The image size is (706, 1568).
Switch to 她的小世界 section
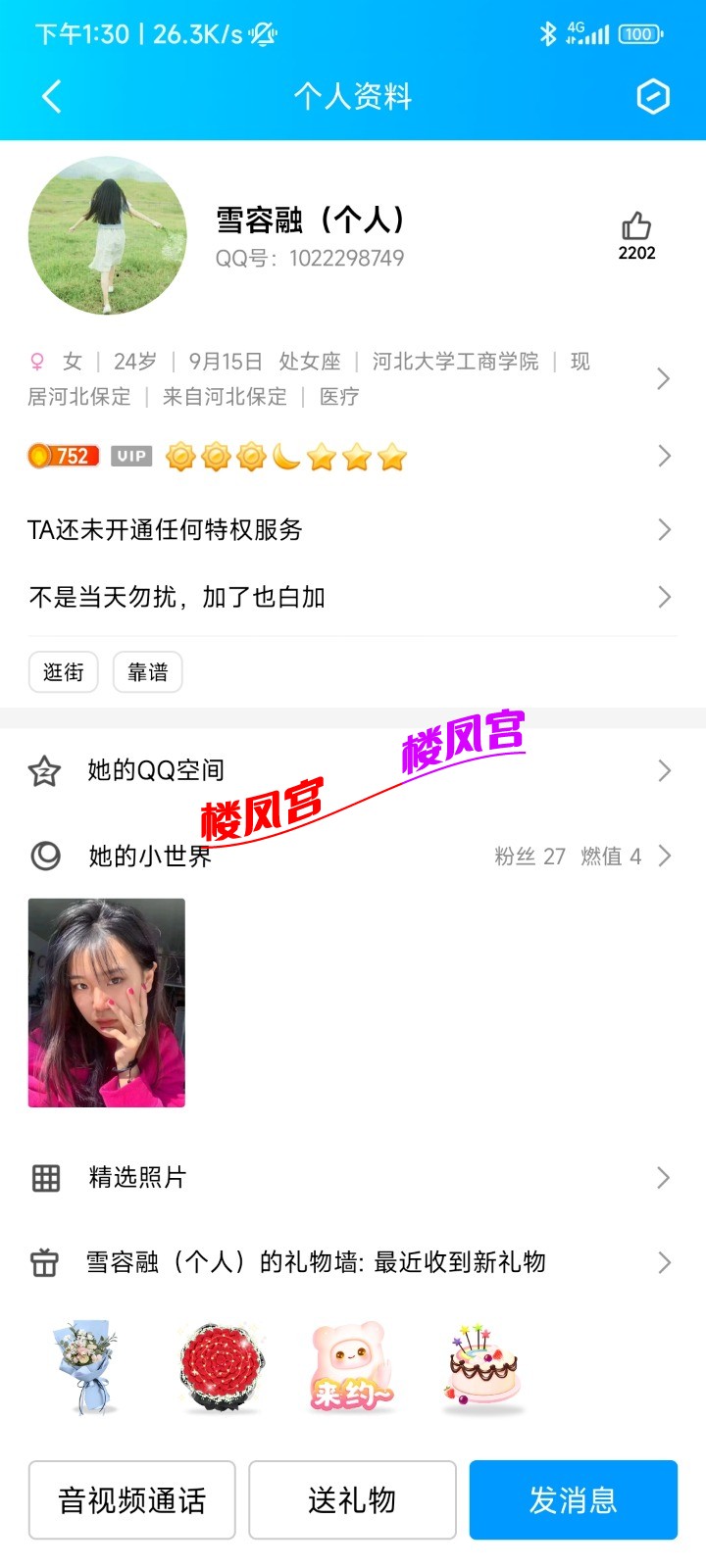[665, 856]
